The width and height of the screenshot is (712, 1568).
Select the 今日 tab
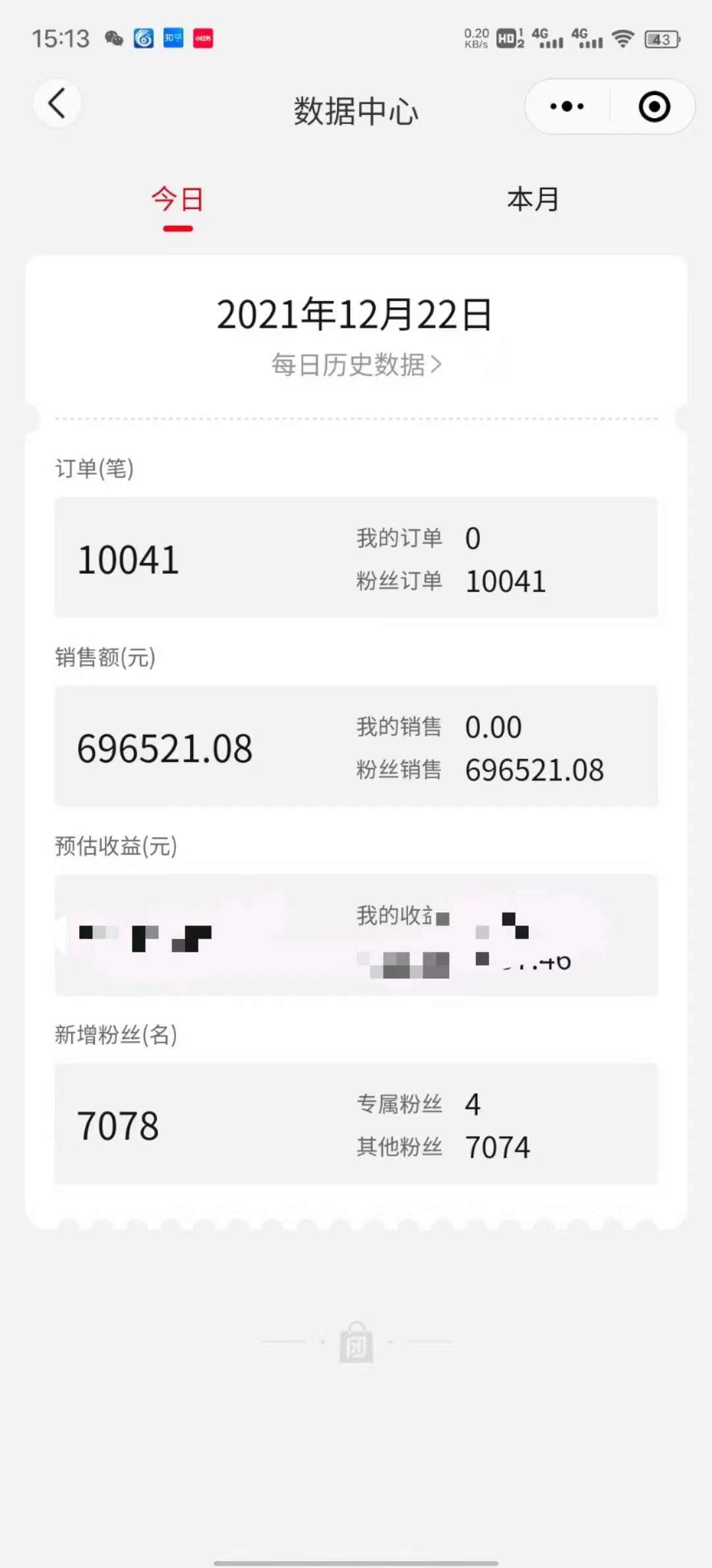tap(177, 199)
